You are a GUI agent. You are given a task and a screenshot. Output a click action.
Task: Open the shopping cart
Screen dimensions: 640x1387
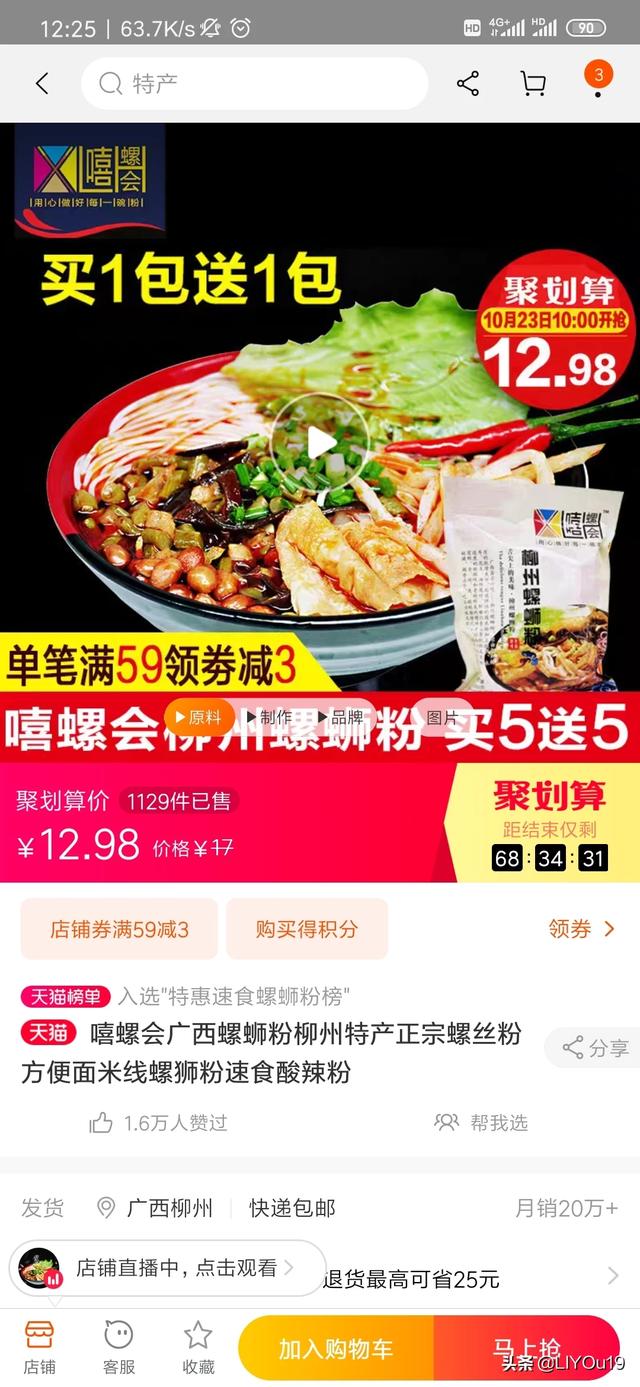pos(533,84)
